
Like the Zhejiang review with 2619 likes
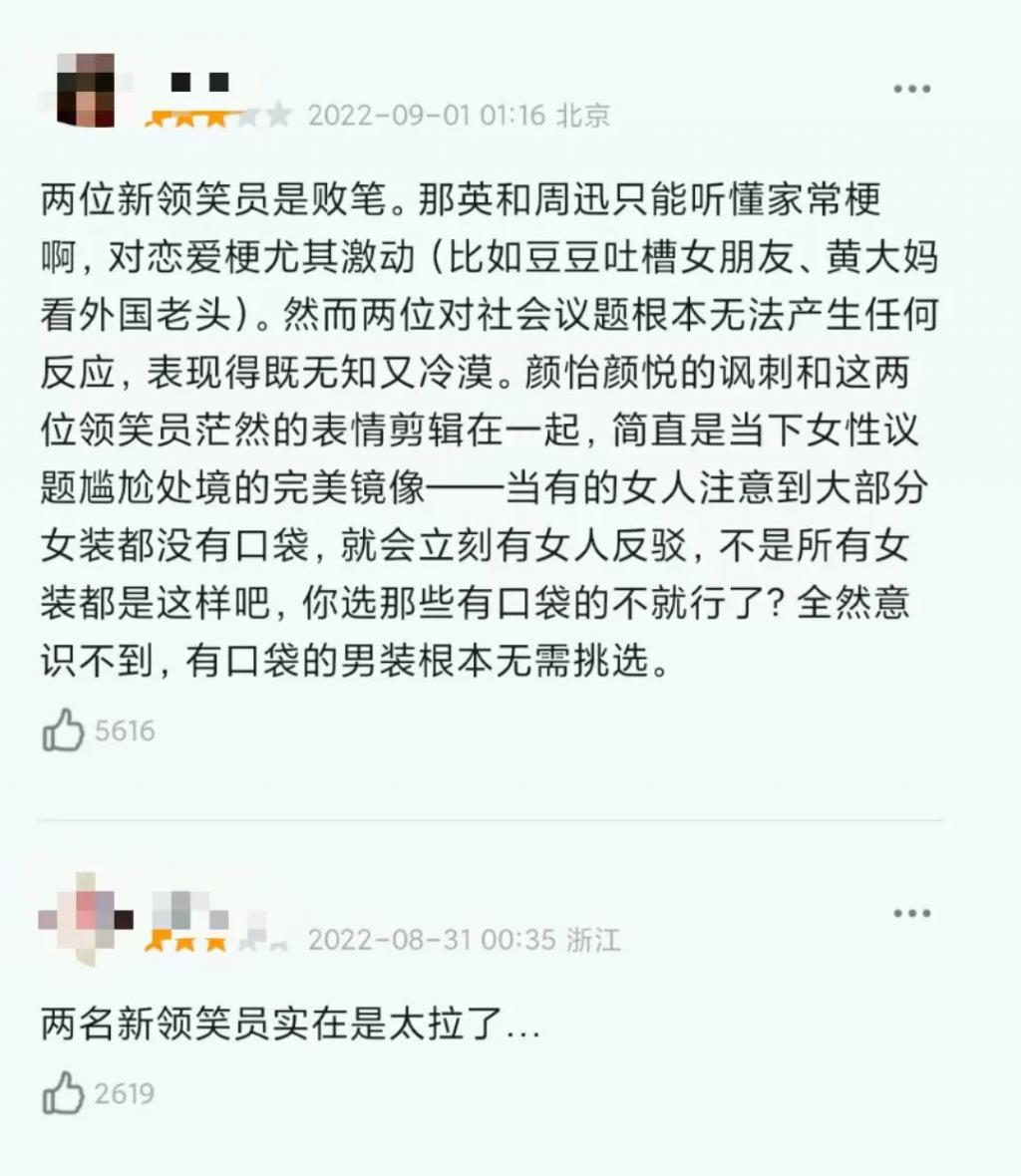(x=64, y=1093)
